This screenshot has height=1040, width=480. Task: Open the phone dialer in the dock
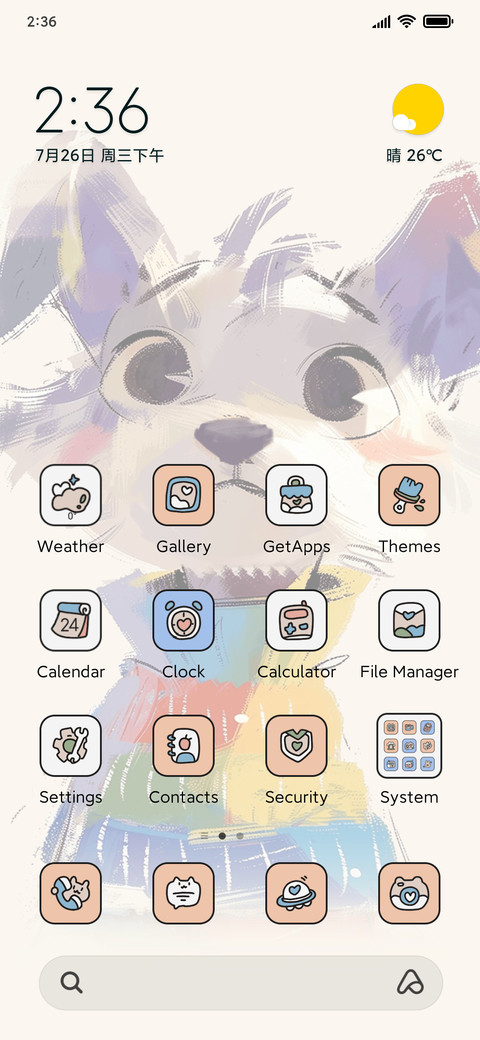click(70, 893)
